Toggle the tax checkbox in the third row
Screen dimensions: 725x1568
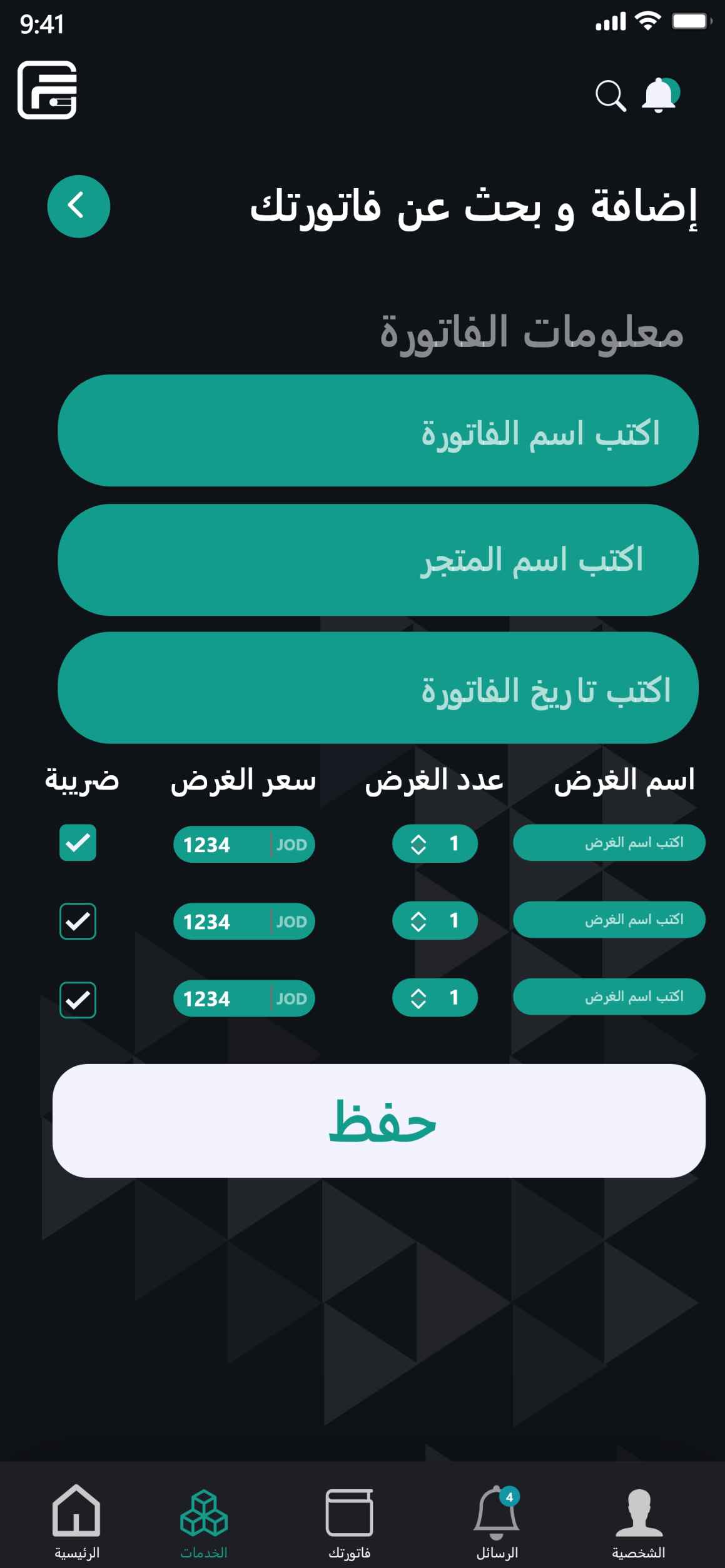78,1000
